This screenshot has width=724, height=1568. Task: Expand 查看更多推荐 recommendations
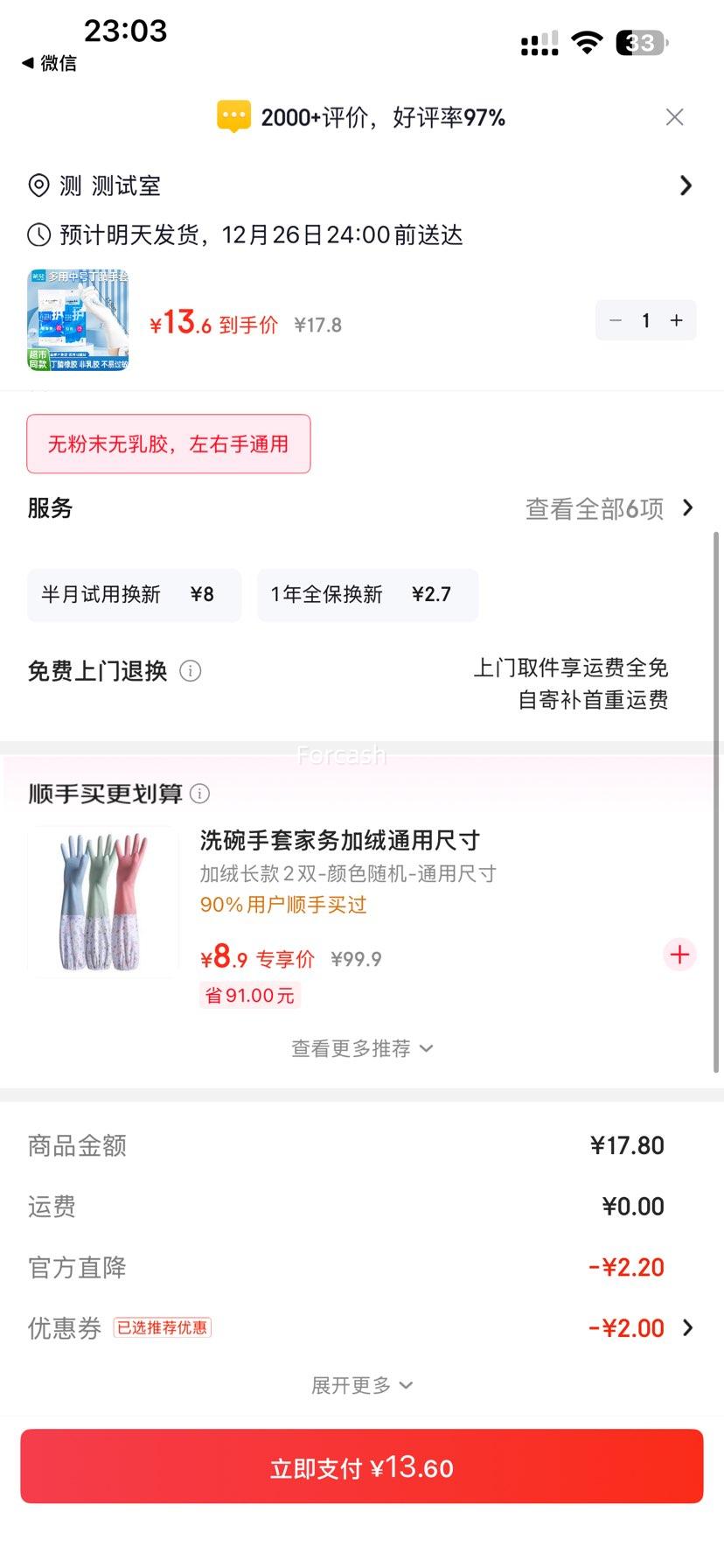pyautogui.click(x=361, y=1047)
